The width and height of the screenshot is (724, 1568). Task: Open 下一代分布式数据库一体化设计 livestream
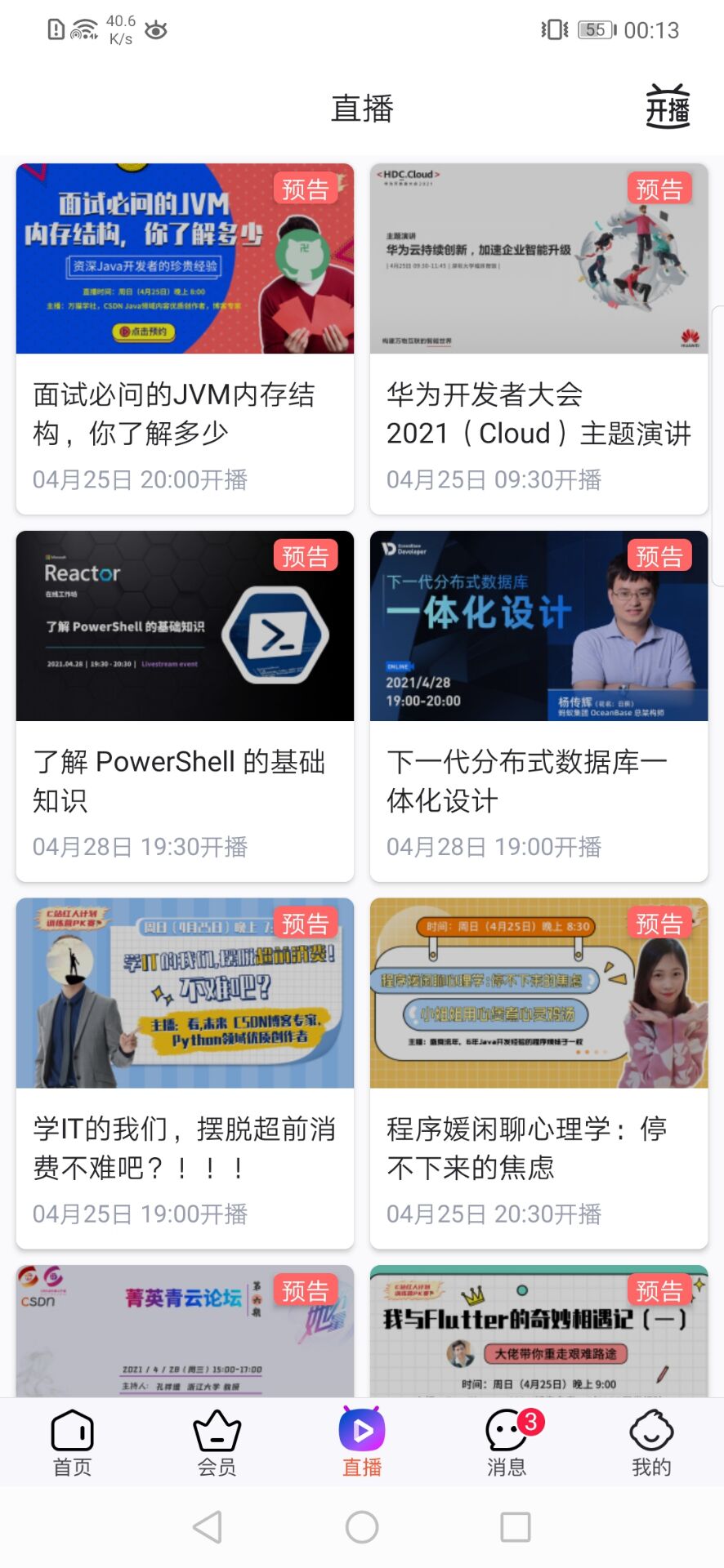pyautogui.click(x=539, y=706)
